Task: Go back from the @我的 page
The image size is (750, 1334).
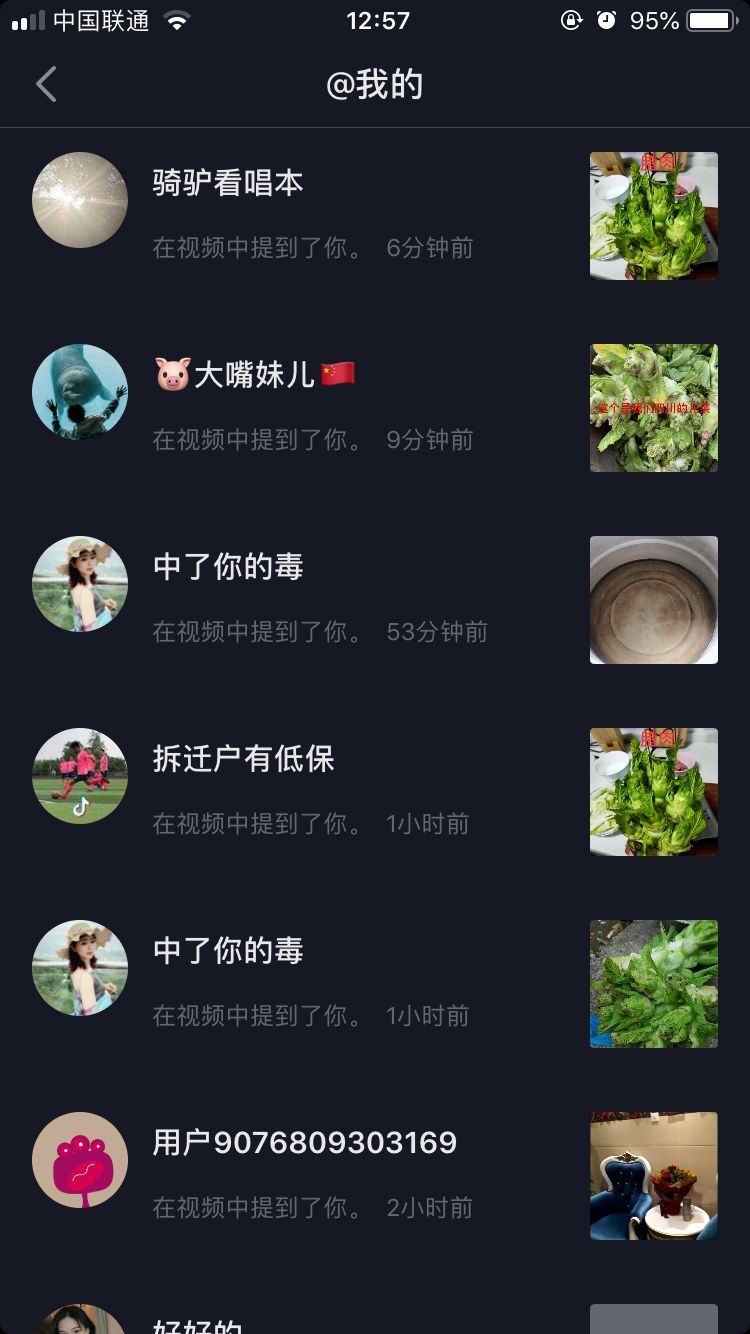Action: pyautogui.click(x=46, y=85)
